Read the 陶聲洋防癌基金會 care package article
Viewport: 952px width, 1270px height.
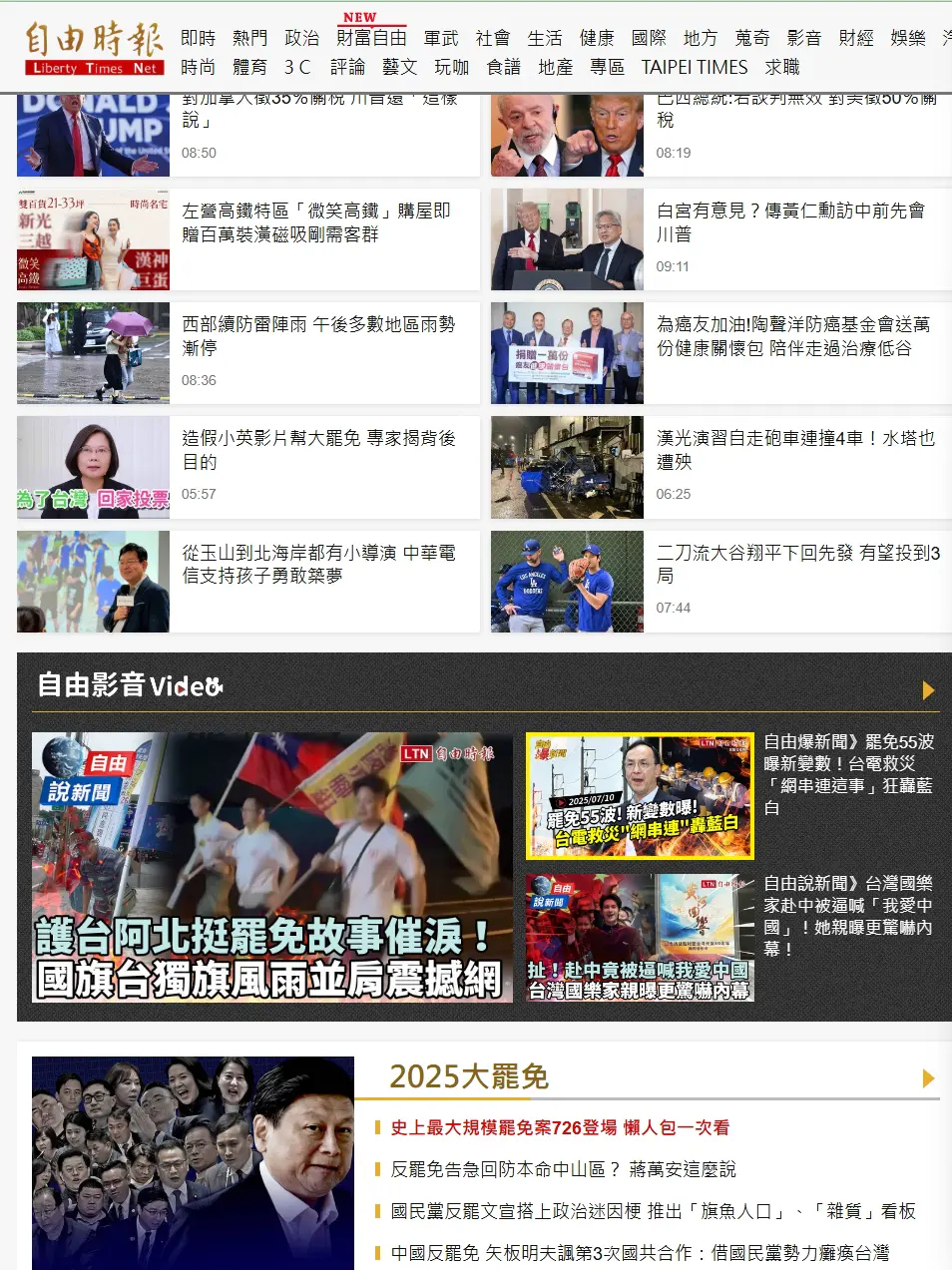click(x=792, y=336)
